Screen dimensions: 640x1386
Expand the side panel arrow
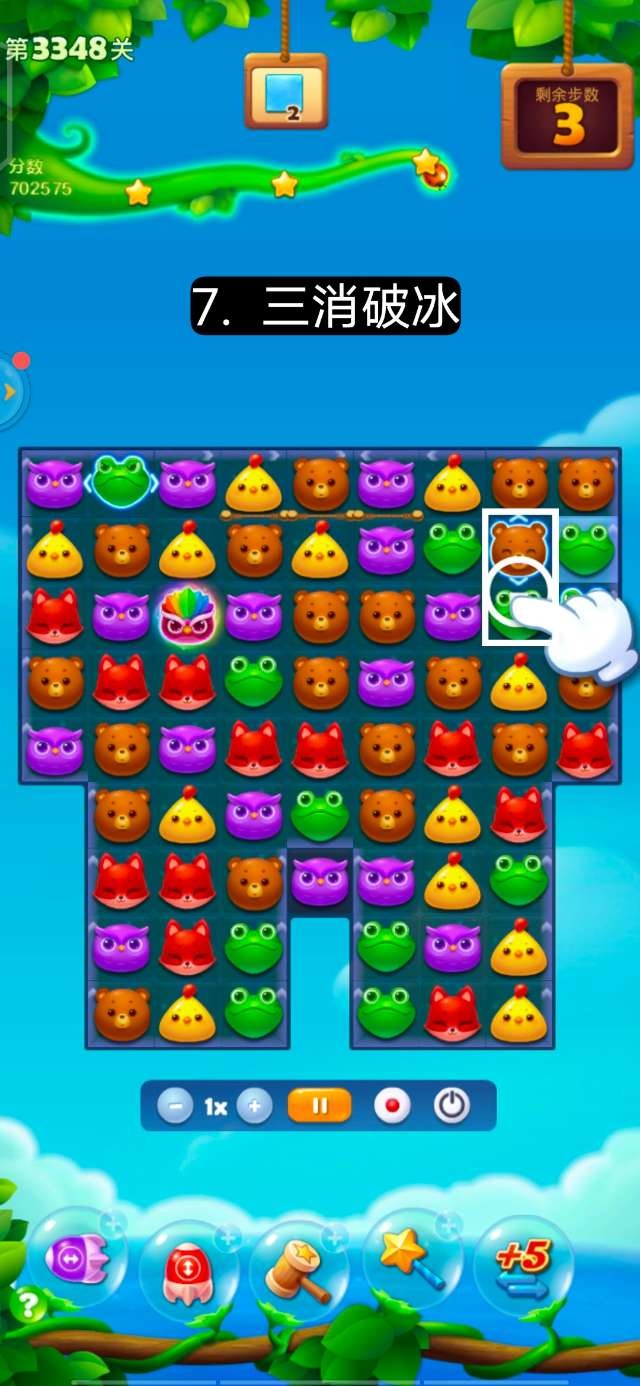tap(10, 391)
